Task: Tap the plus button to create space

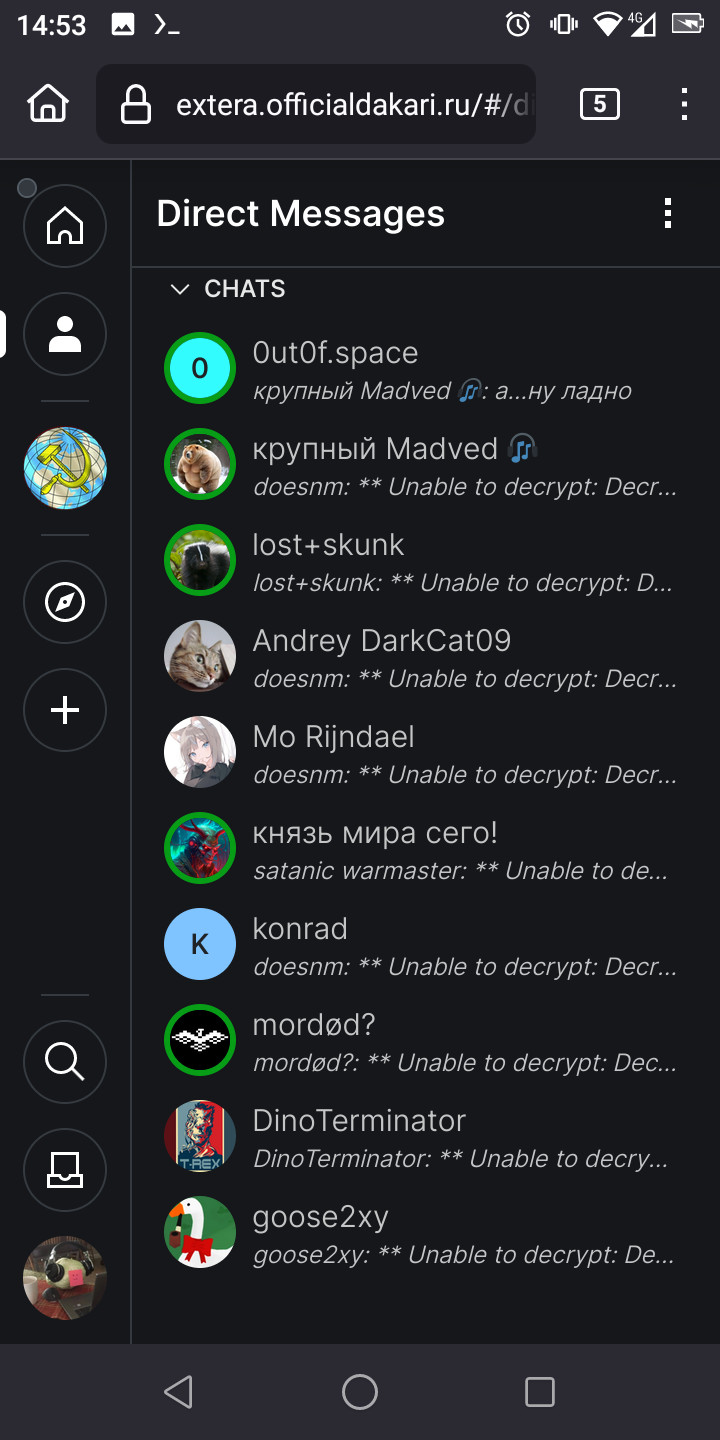Action: [65, 710]
